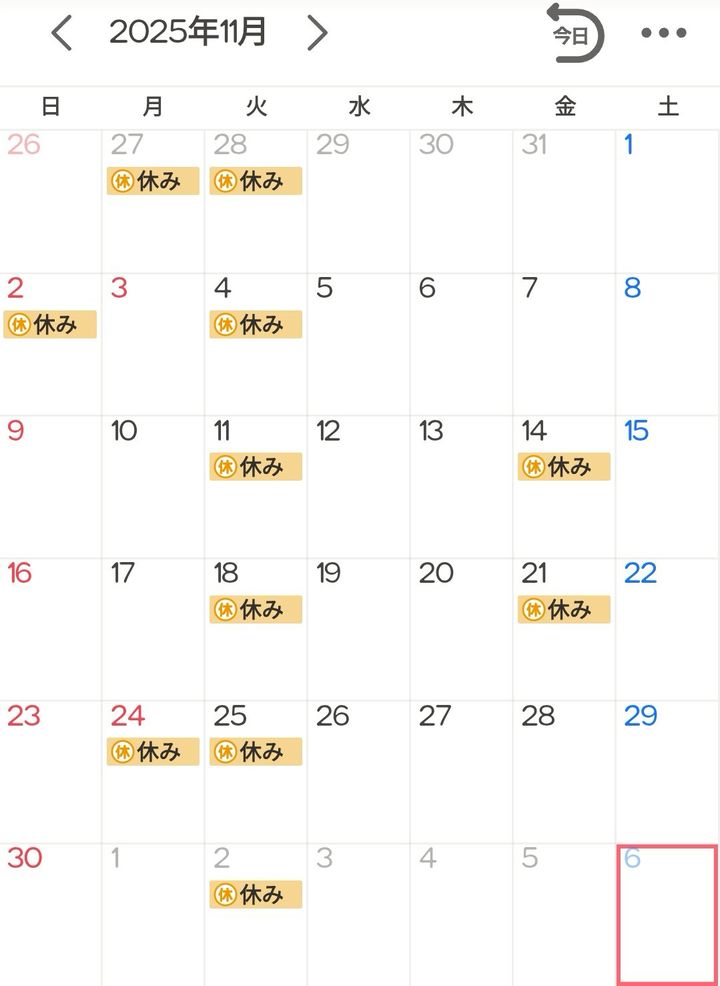Screen dimensions: 720x986
Task: Select Monday November 10
Action: 153,486
